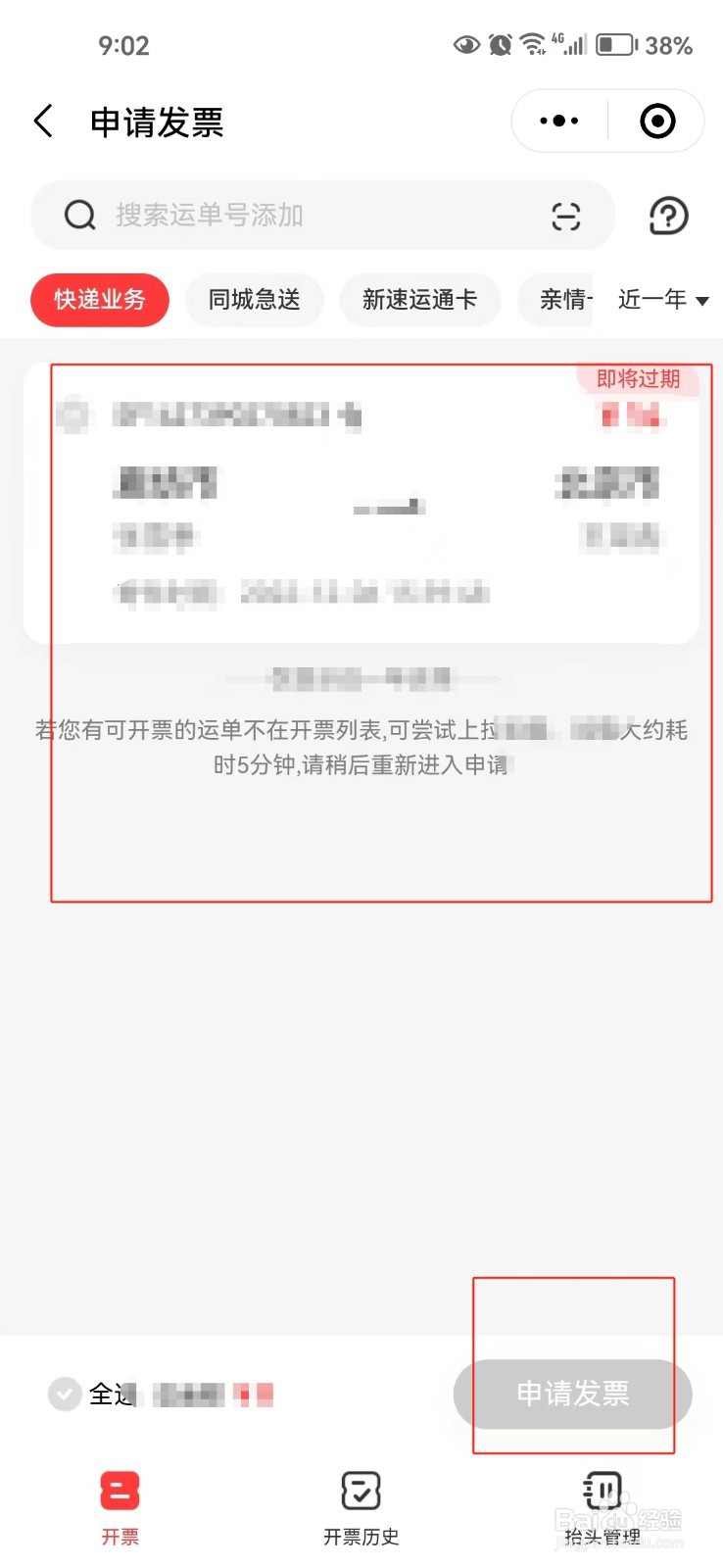Select the 开票 invoicing icon in bottom bar
Image resolution: width=723 pixels, height=1568 pixels.
click(x=120, y=1492)
